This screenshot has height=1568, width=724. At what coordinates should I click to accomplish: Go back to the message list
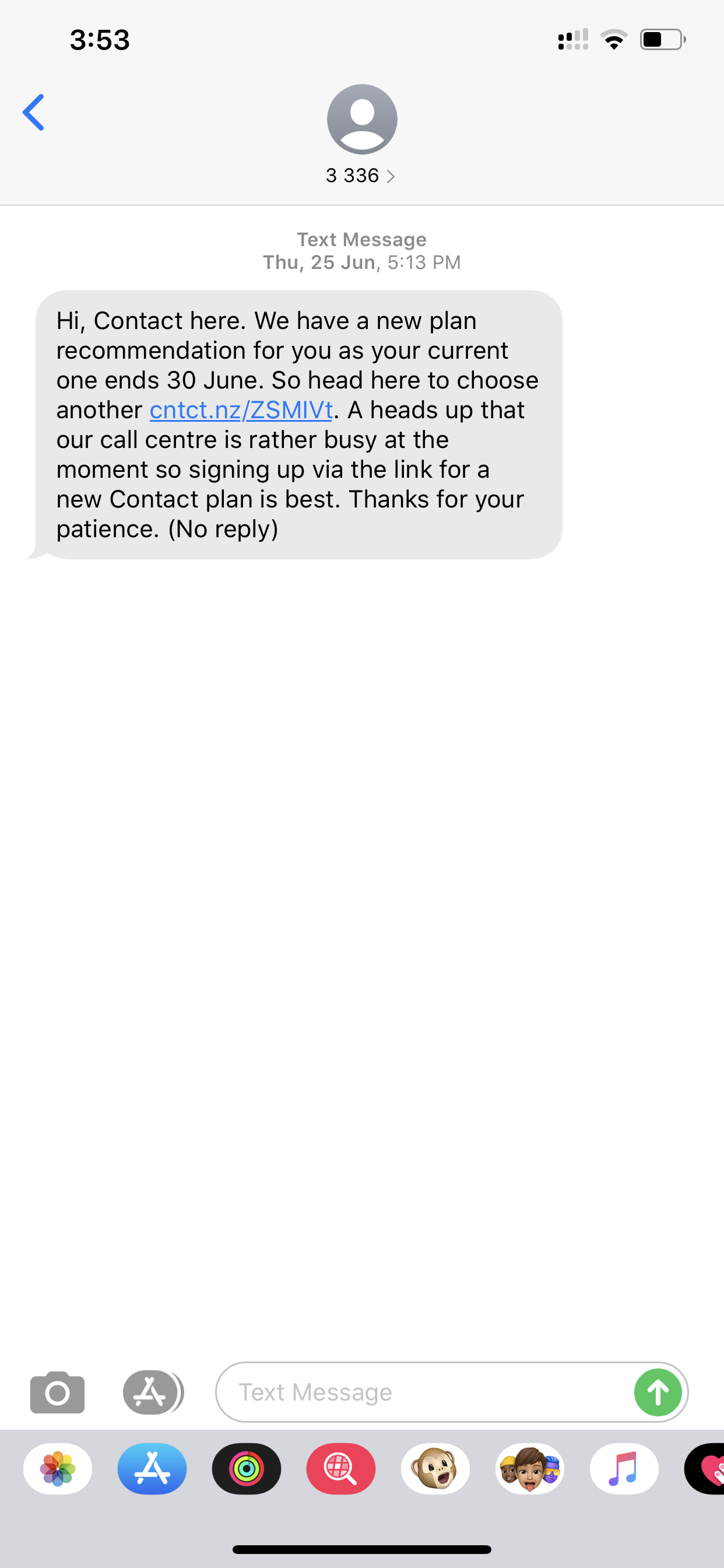point(33,112)
